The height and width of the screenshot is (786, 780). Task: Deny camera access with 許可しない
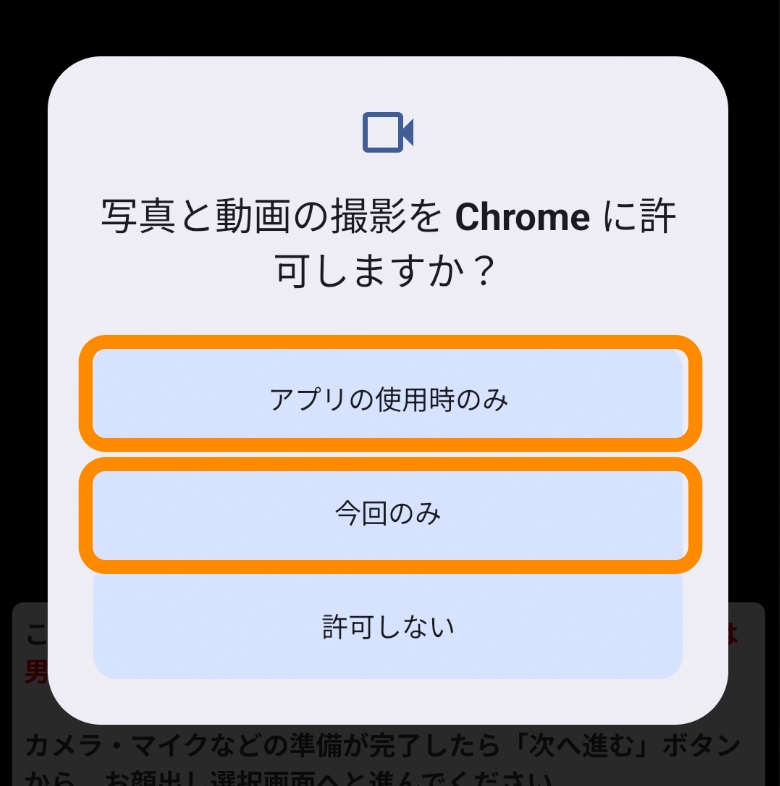pyautogui.click(x=389, y=627)
